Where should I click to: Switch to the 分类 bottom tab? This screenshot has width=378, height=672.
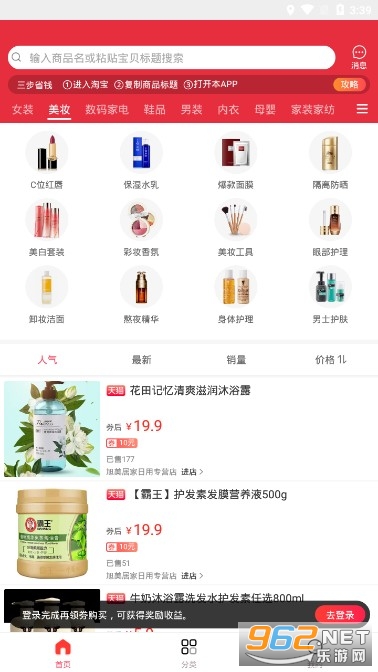click(x=189, y=653)
